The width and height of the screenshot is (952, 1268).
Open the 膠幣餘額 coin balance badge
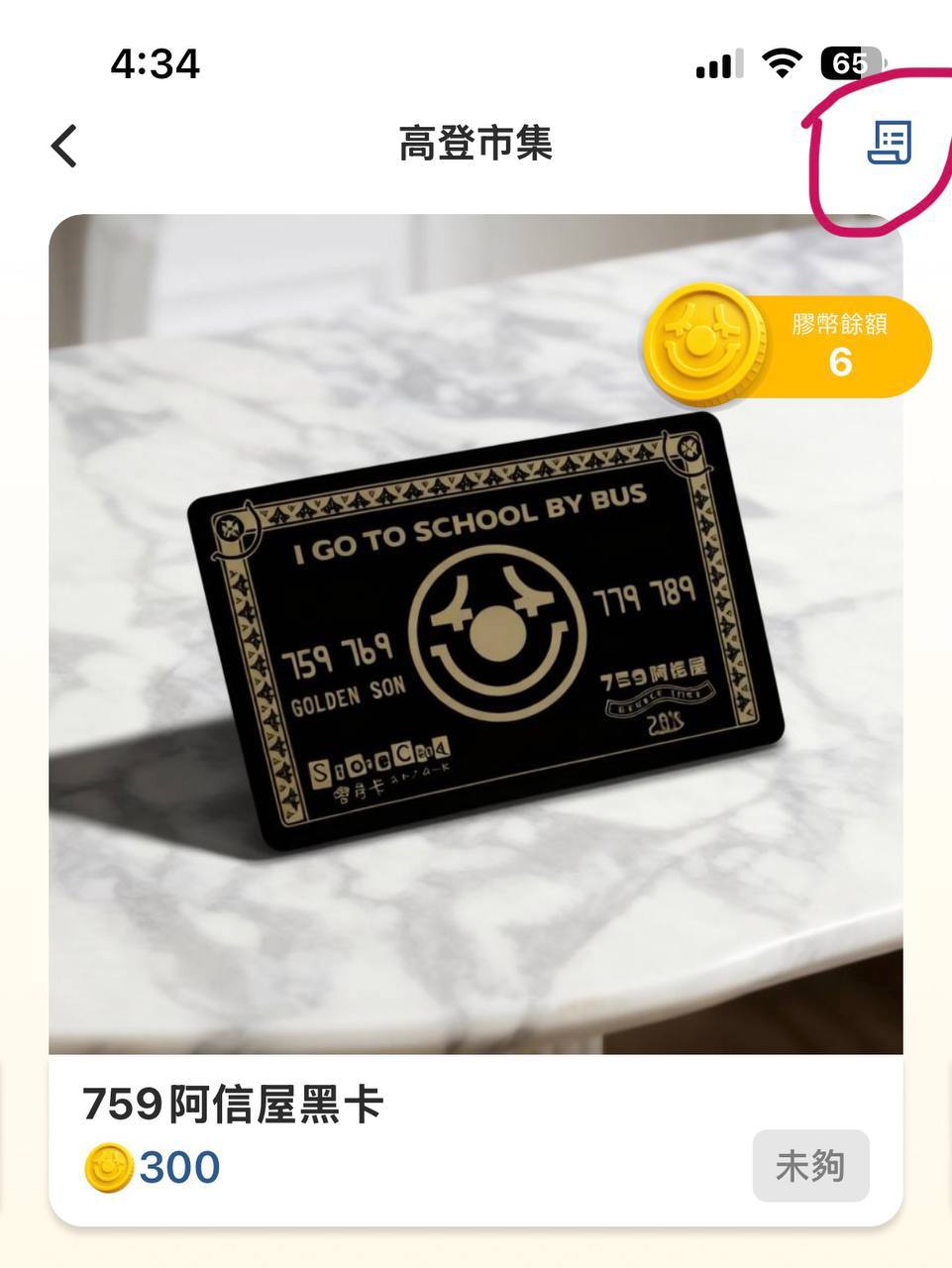pyautogui.click(x=788, y=346)
